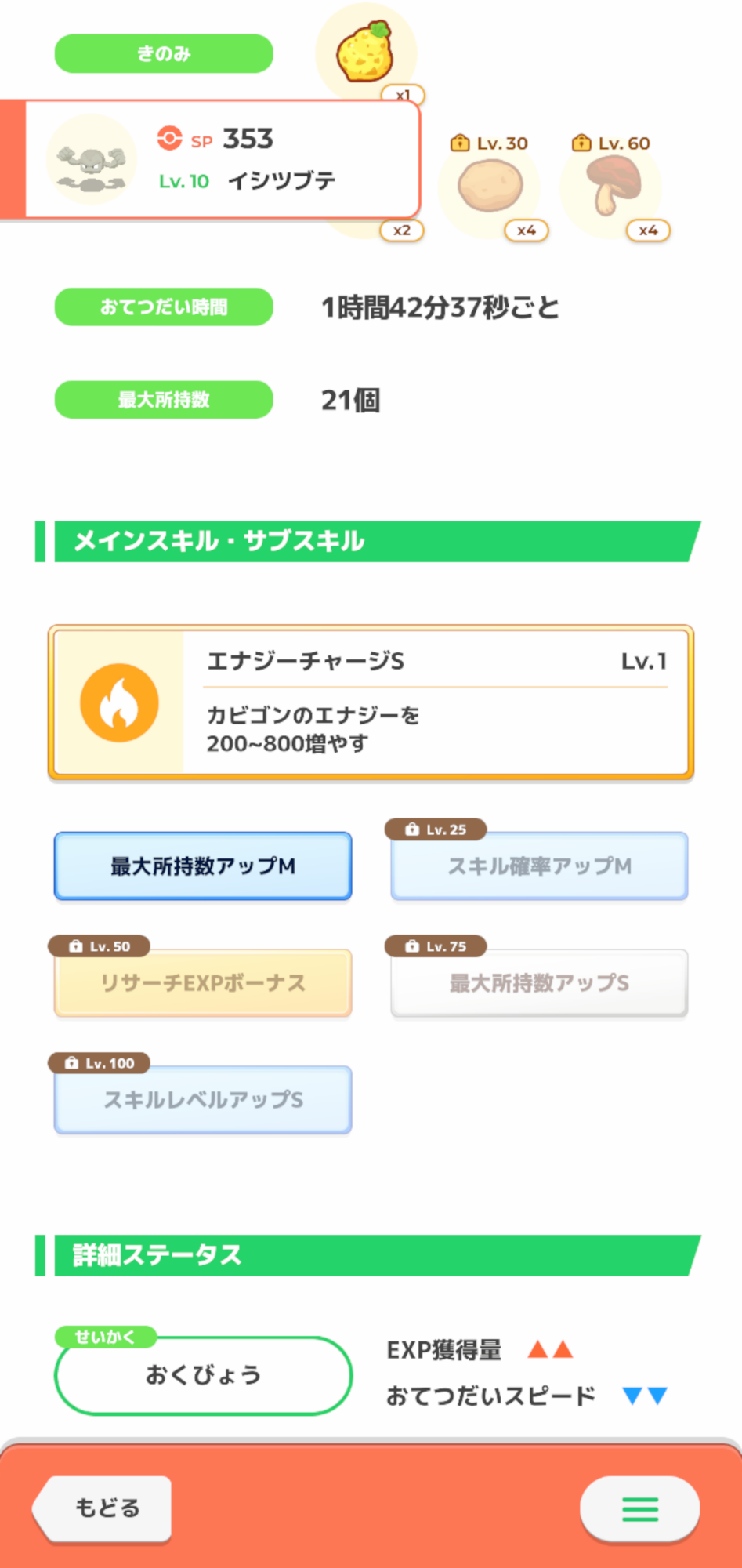Open the エナジーチャージS main skill card
The width and height of the screenshot is (742, 1568).
pyautogui.click(x=371, y=702)
